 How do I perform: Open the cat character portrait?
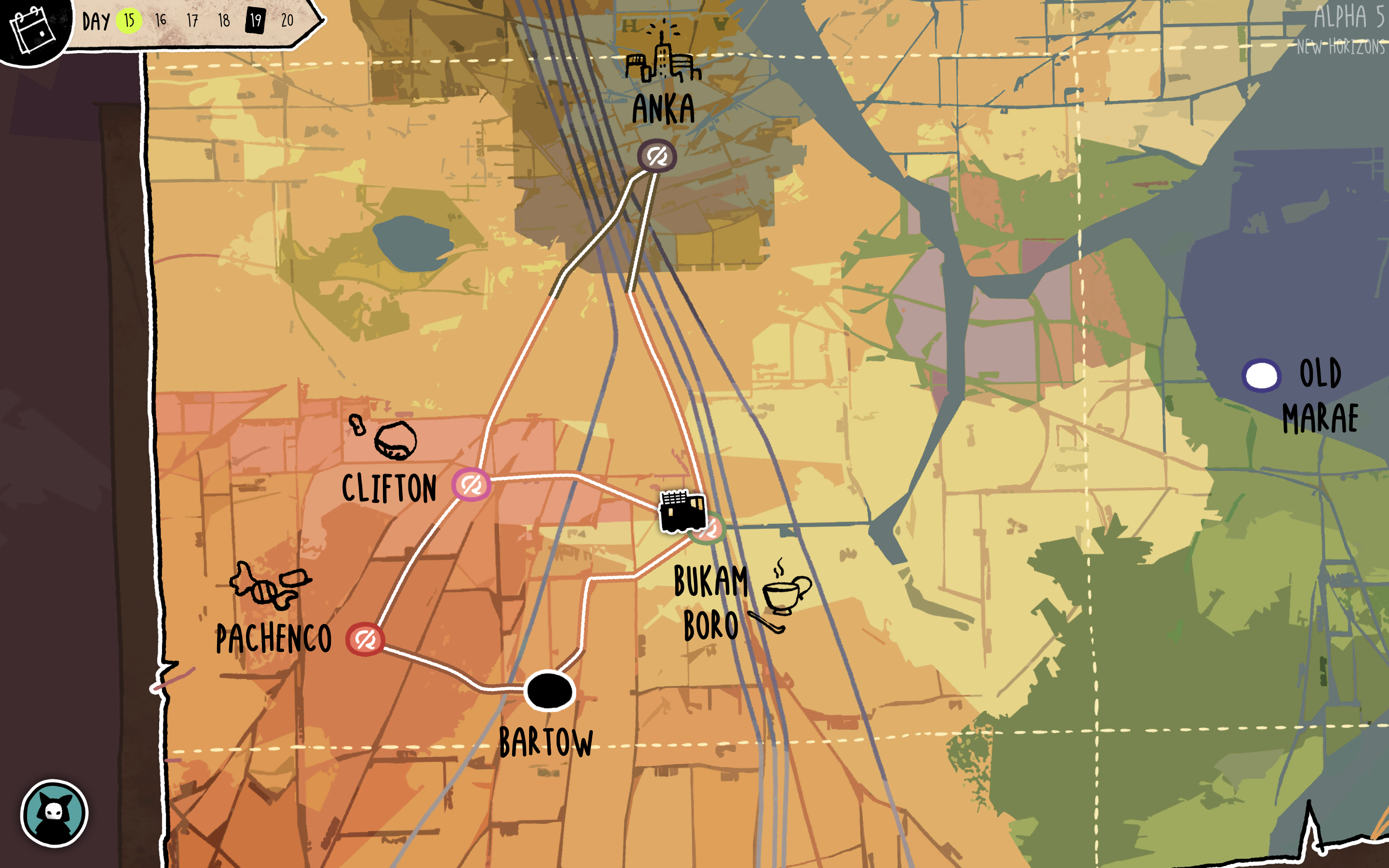coord(54,813)
